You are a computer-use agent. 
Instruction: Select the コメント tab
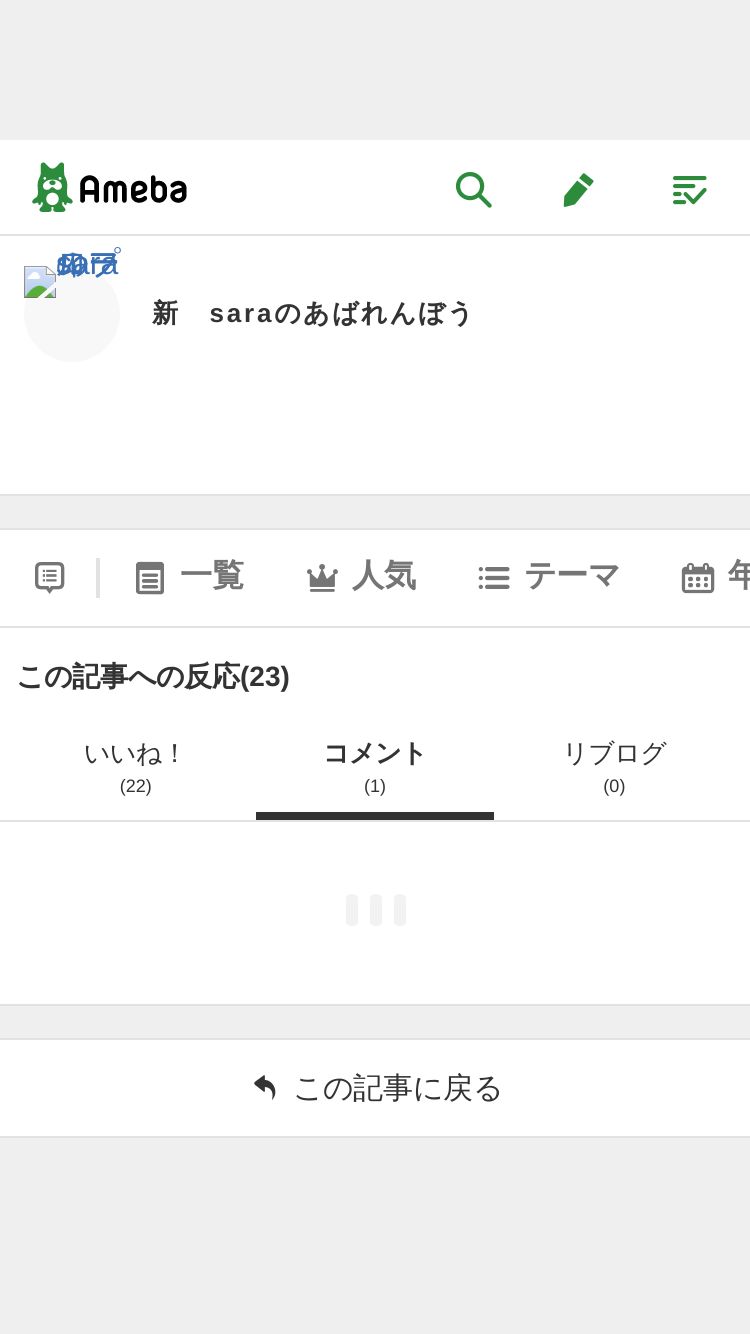point(375,767)
